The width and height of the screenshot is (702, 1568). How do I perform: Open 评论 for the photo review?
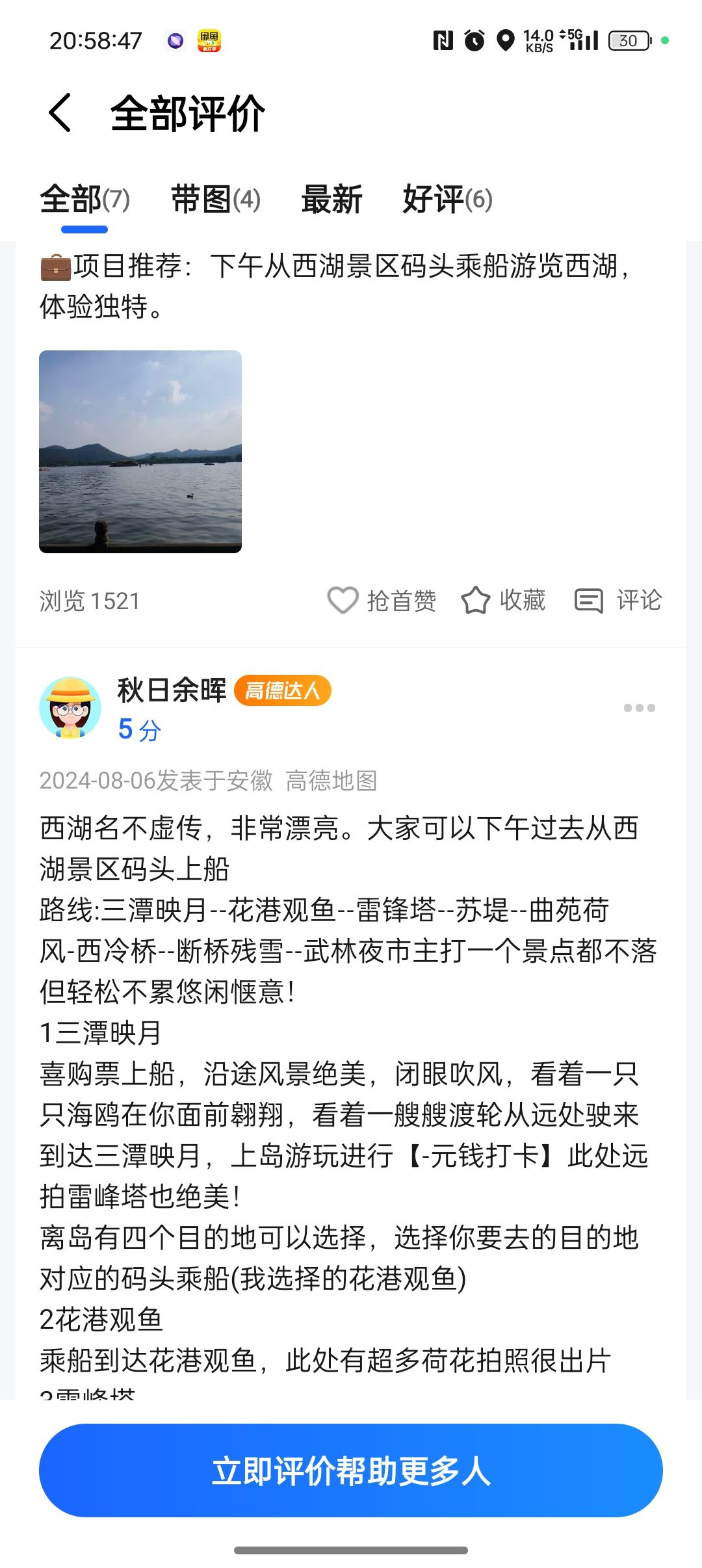click(x=618, y=600)
